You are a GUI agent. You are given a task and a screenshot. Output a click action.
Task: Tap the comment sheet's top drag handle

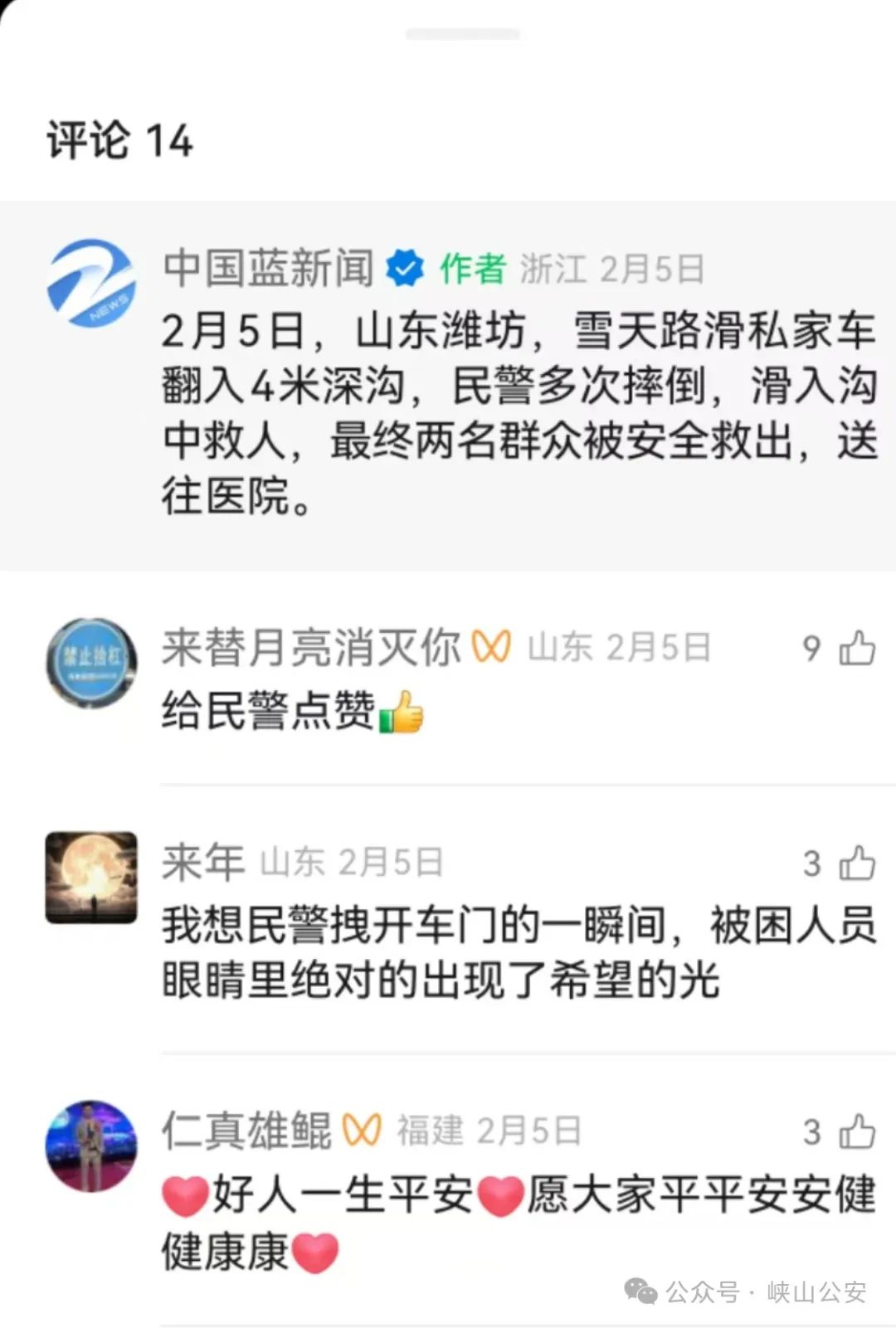click(463, 34)
